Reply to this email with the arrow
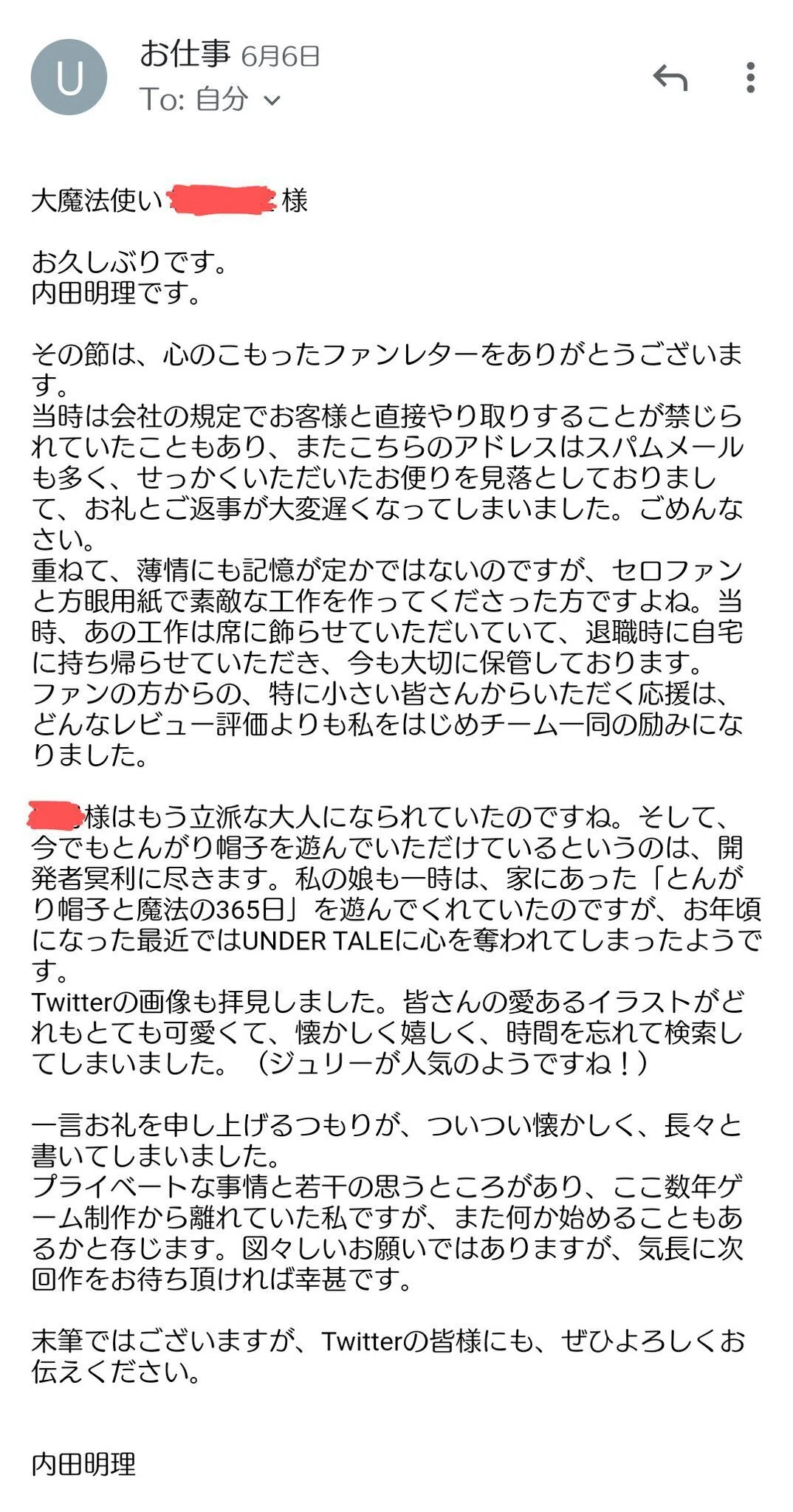This screenshot has height=1512, width=793. [670, 78]
